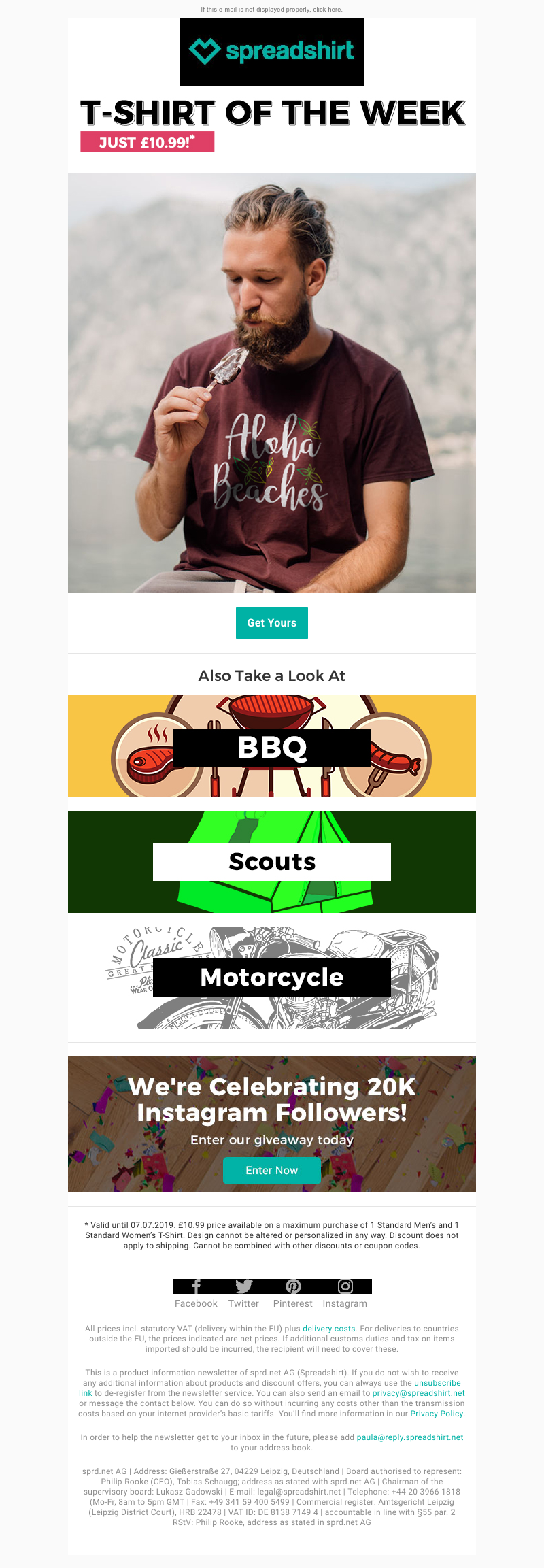Open the Motorcycle category banner
The width and height of the screenshot is (544, 1568).
point(272,978)
